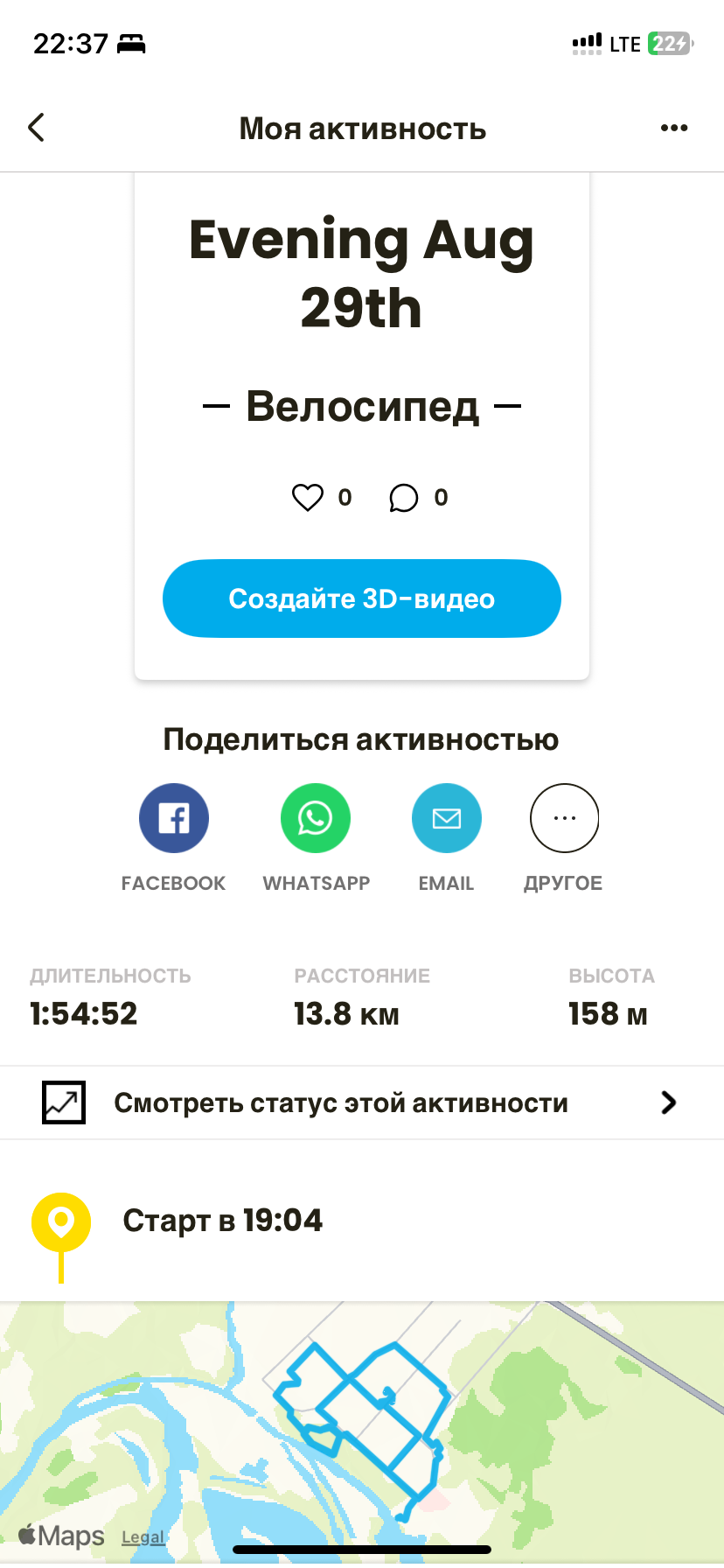
Task: Open comments via the speech bubble icon
Action: [403, 497]
